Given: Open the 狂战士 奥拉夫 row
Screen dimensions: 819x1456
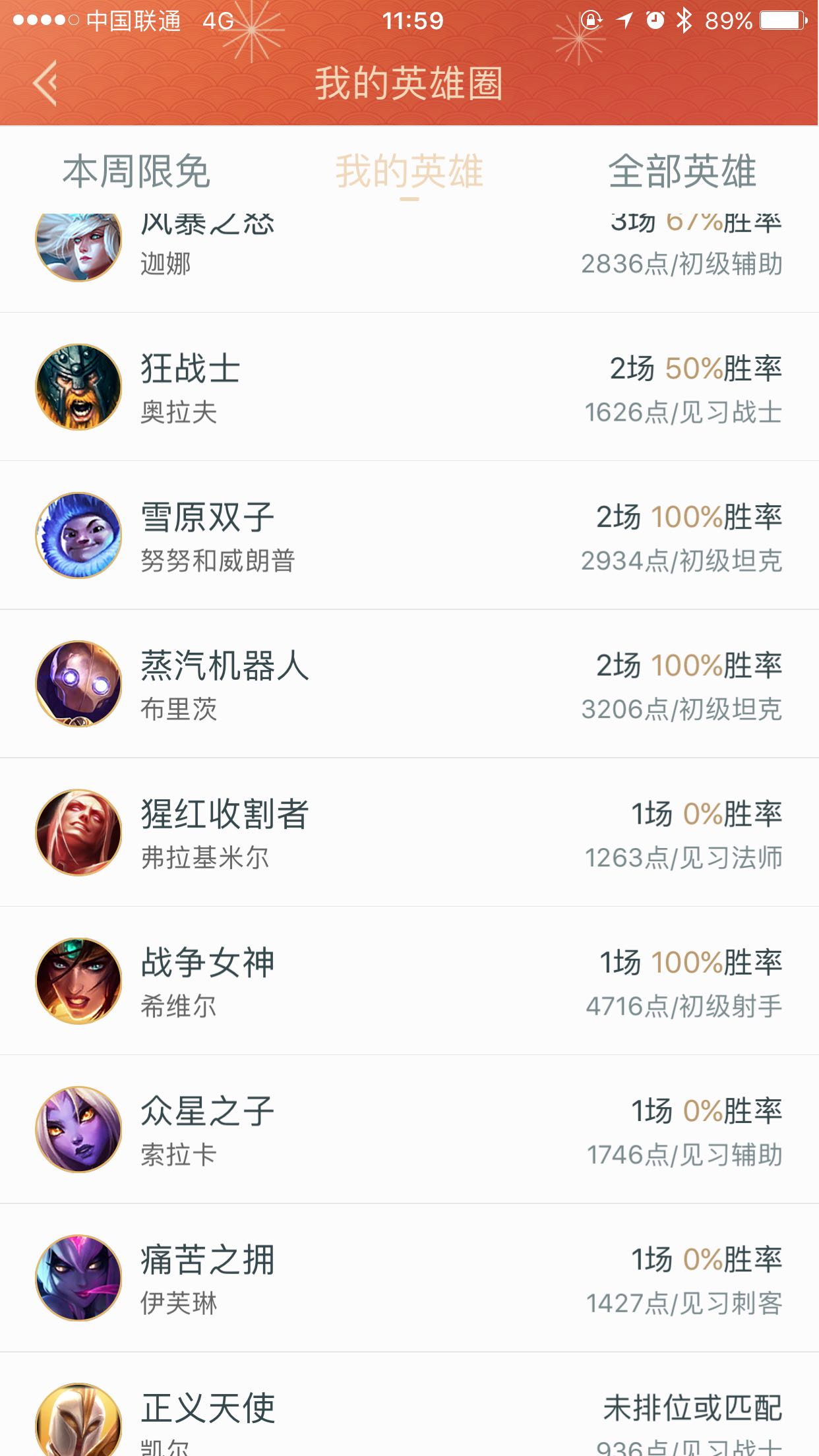Looking at the screenshot, I should 409,387.
